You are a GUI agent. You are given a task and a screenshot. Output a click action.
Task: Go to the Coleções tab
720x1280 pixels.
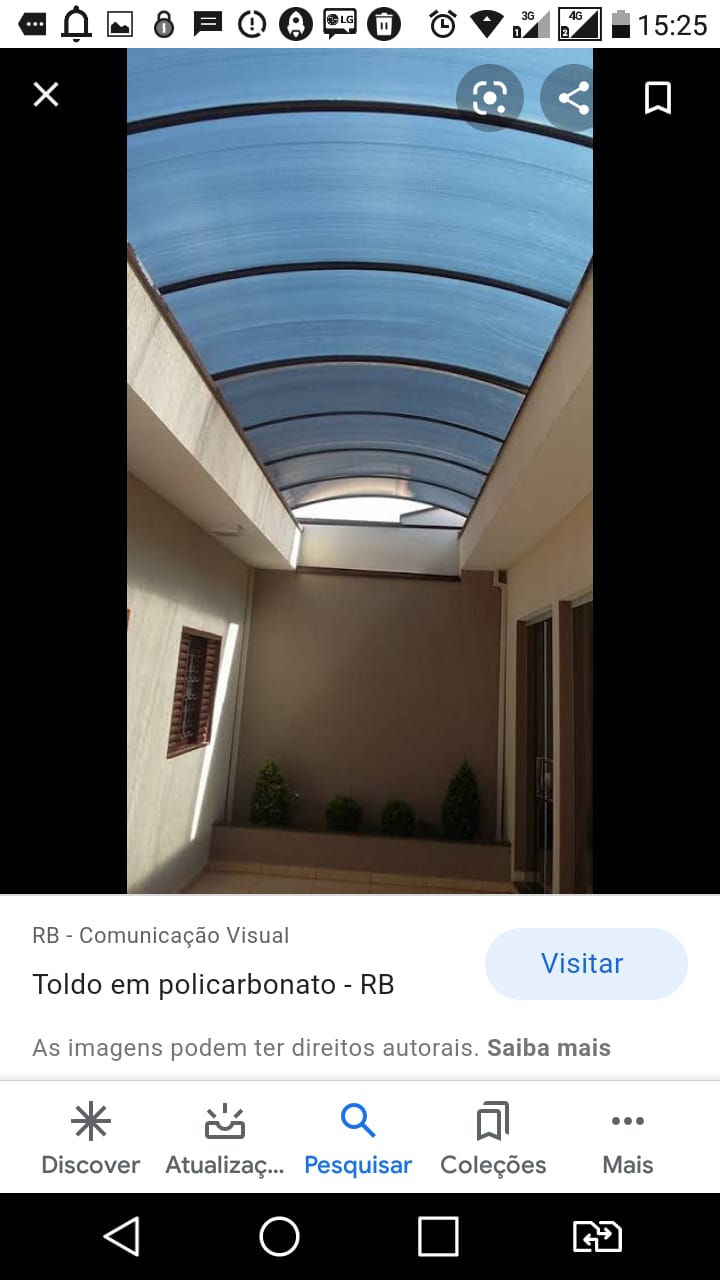(493, 1140)
